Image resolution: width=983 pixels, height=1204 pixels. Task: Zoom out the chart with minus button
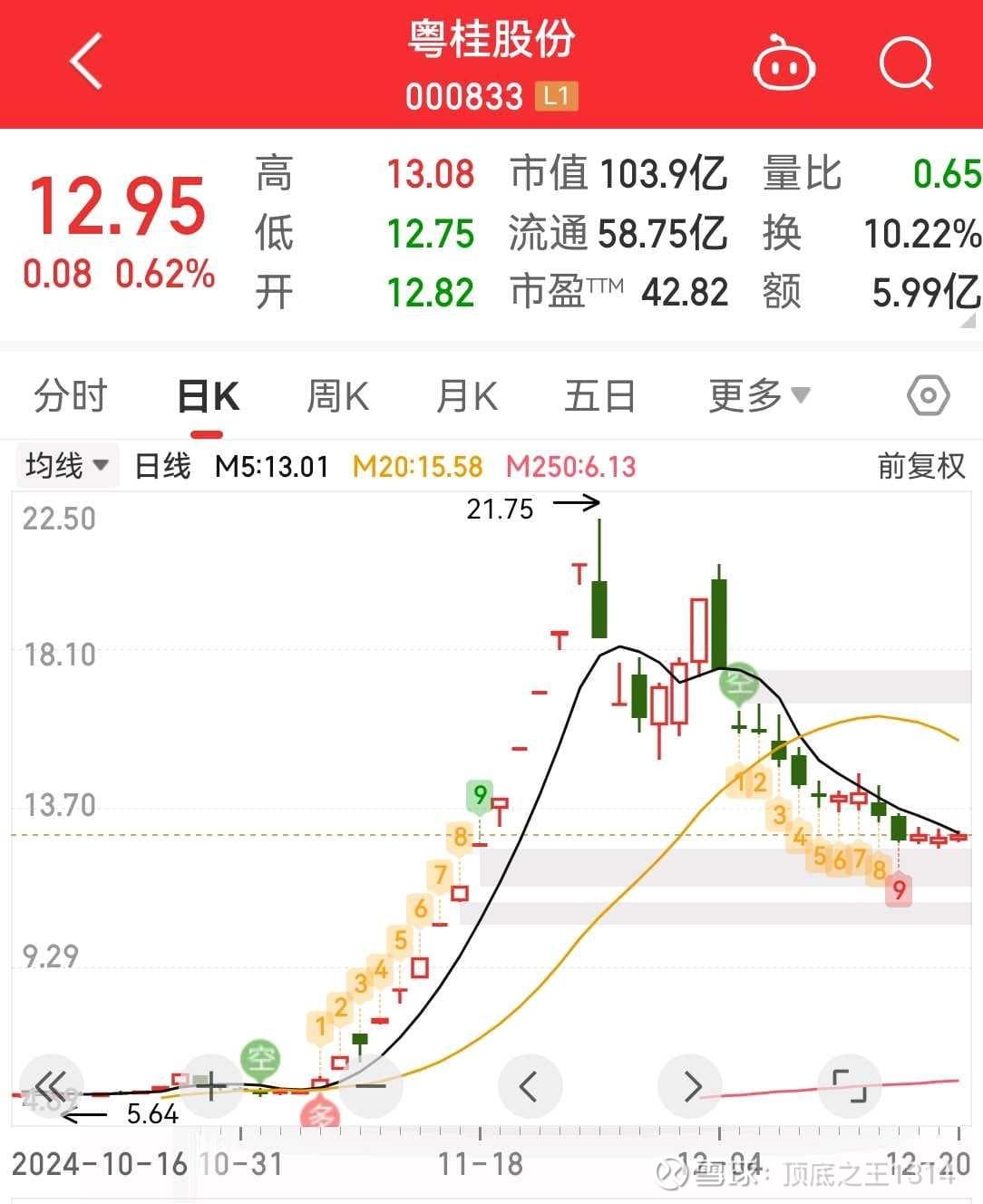pos(371,1085)
